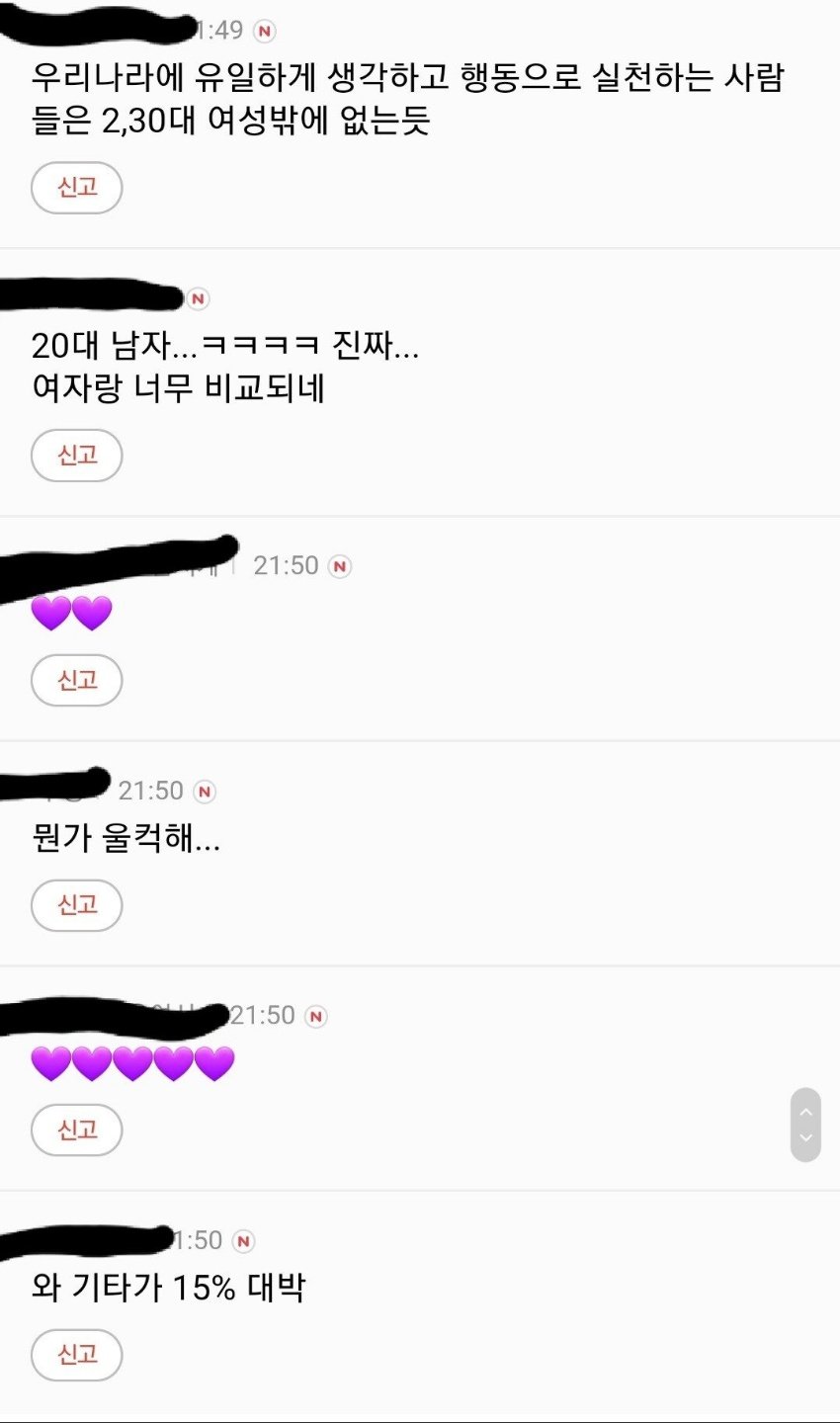Tap 신고 under '와 기타가 15% 대박'
This screenshot has width=840, height=1423.
(77, 1355)
